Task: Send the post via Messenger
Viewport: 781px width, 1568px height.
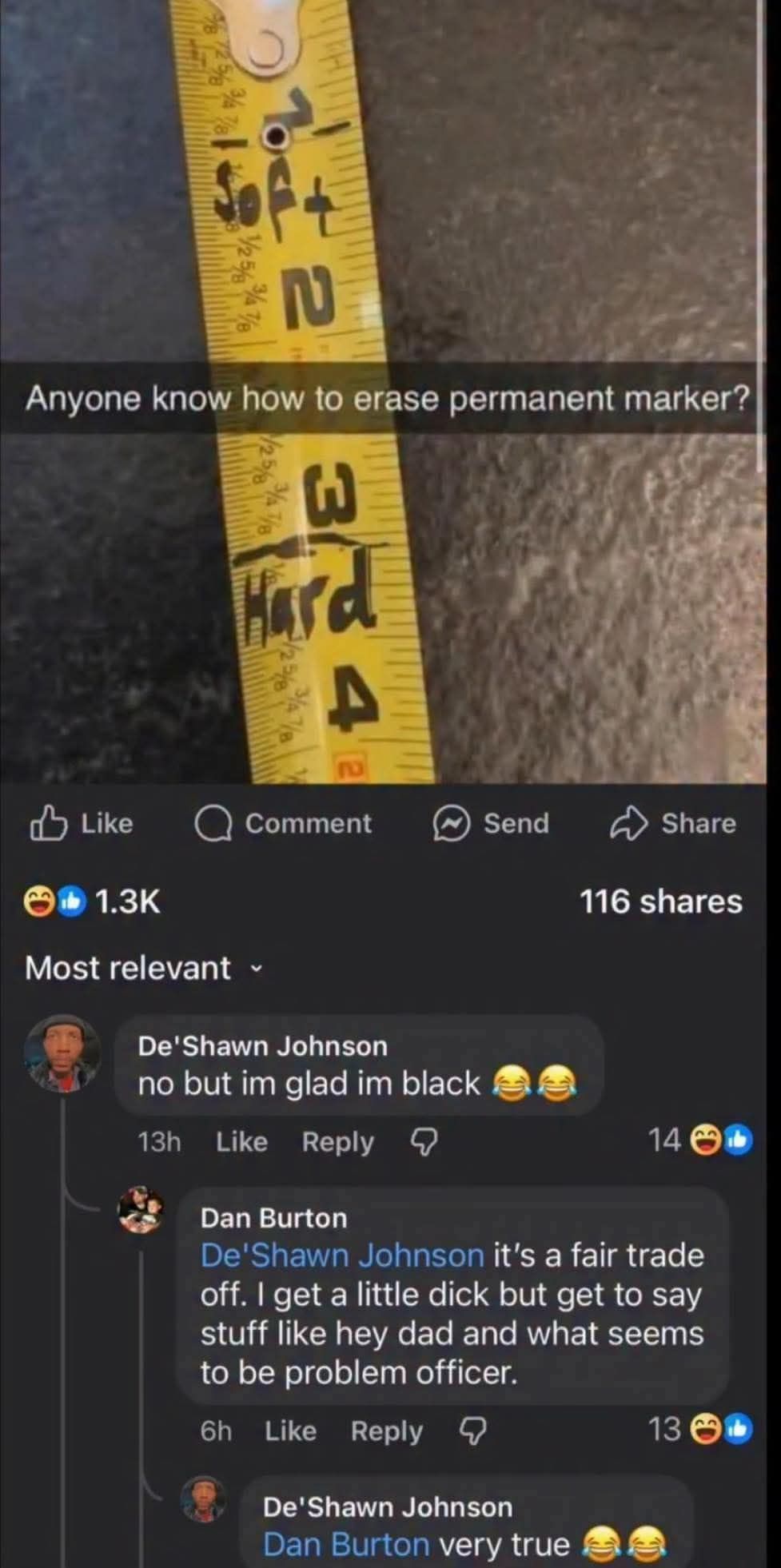Action: [x=491, y=824]
